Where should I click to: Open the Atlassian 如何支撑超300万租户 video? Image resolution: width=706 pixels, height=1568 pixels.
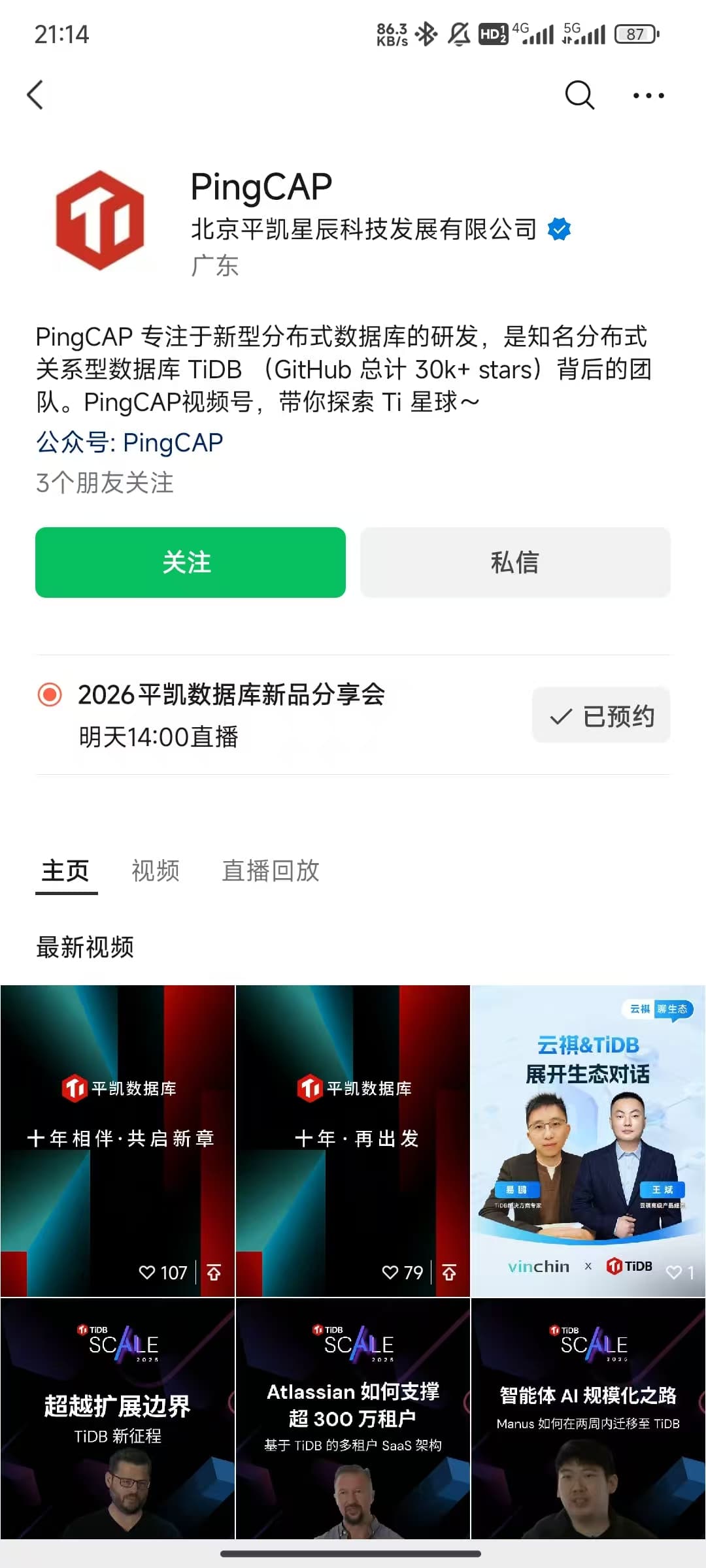353,1418
